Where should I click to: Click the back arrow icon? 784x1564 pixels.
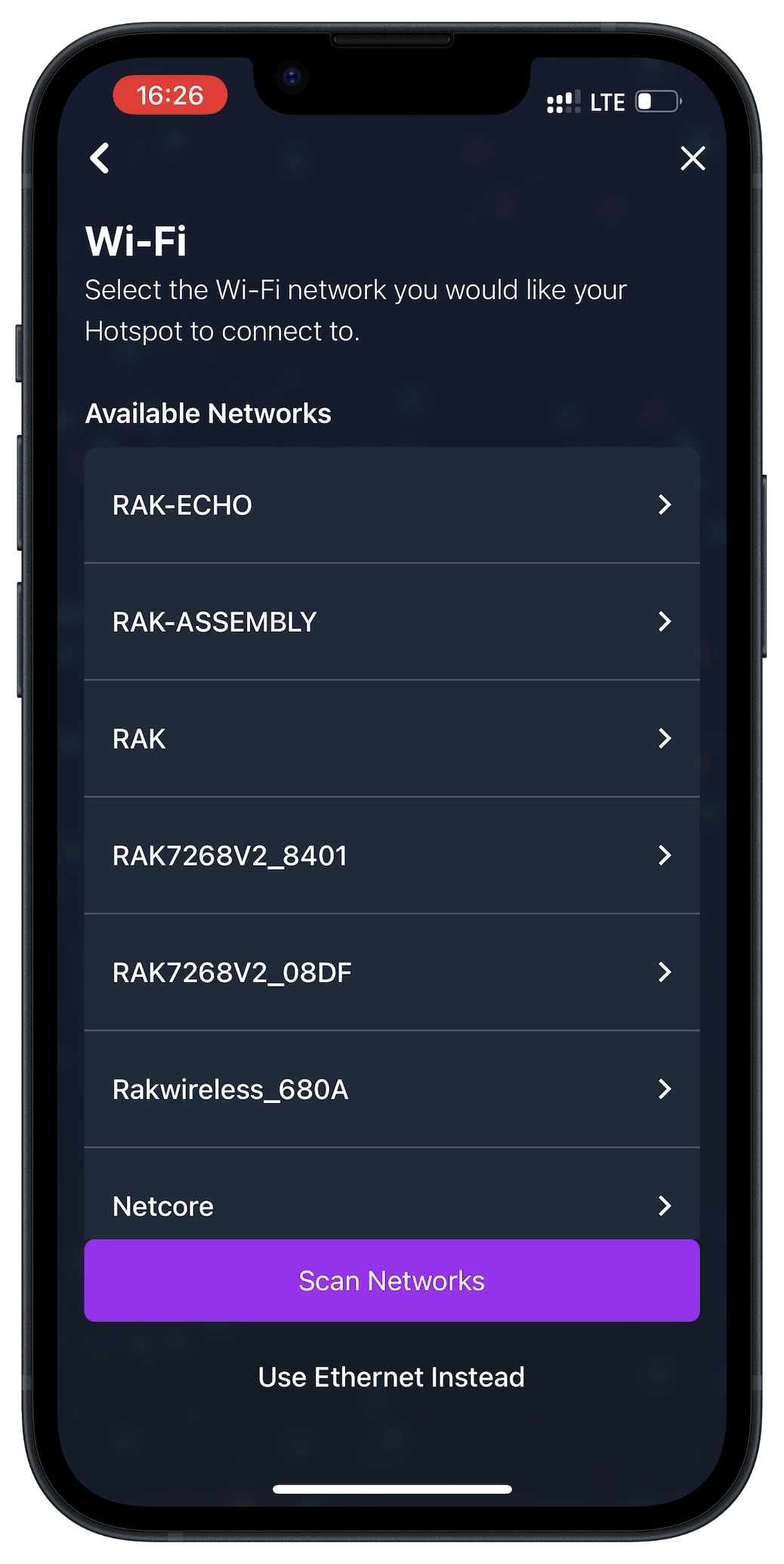100,159
